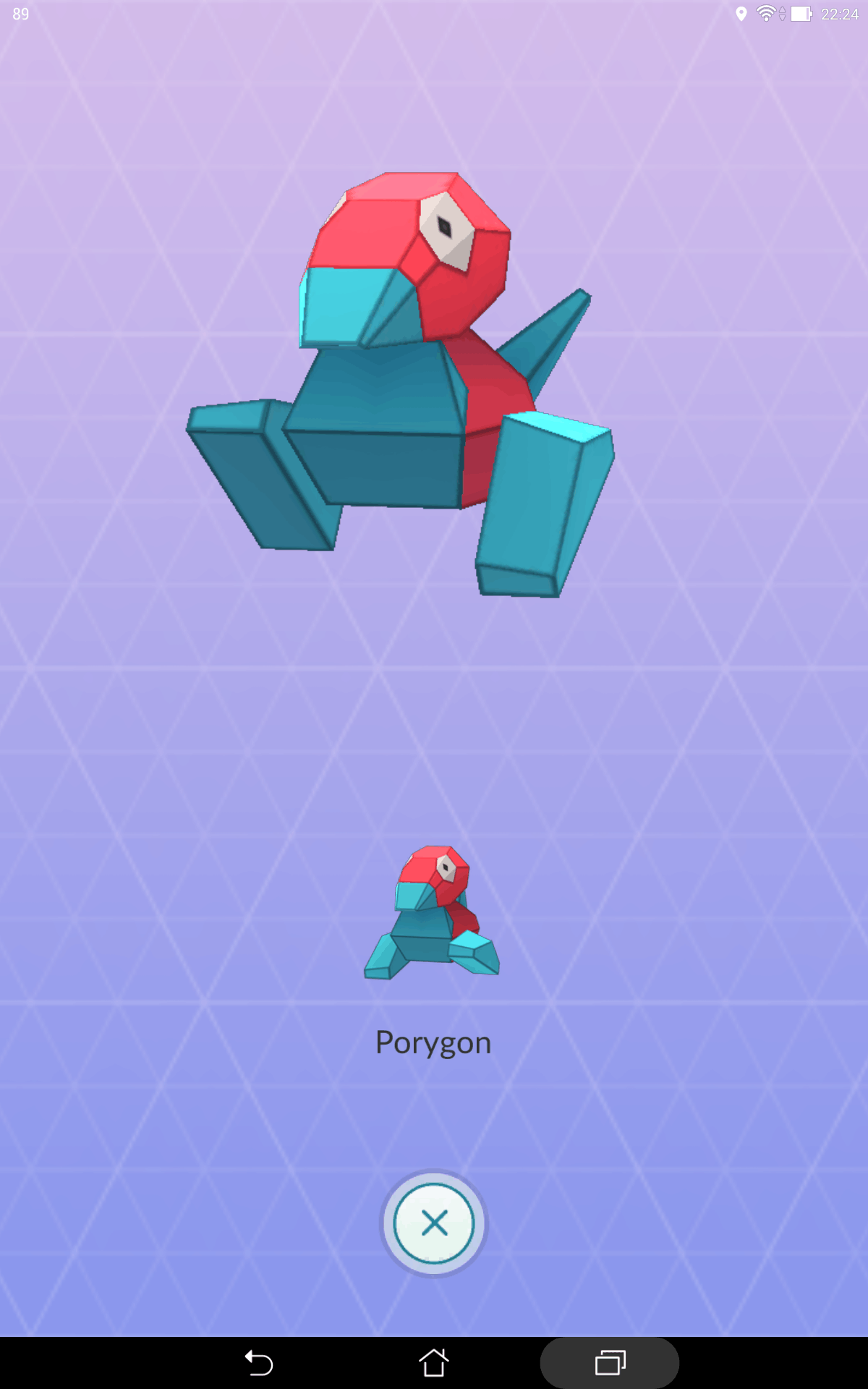Go back using system back button
This screenshot has width=868, height=1389.
pyautogui.click(x=258, y=1363)
